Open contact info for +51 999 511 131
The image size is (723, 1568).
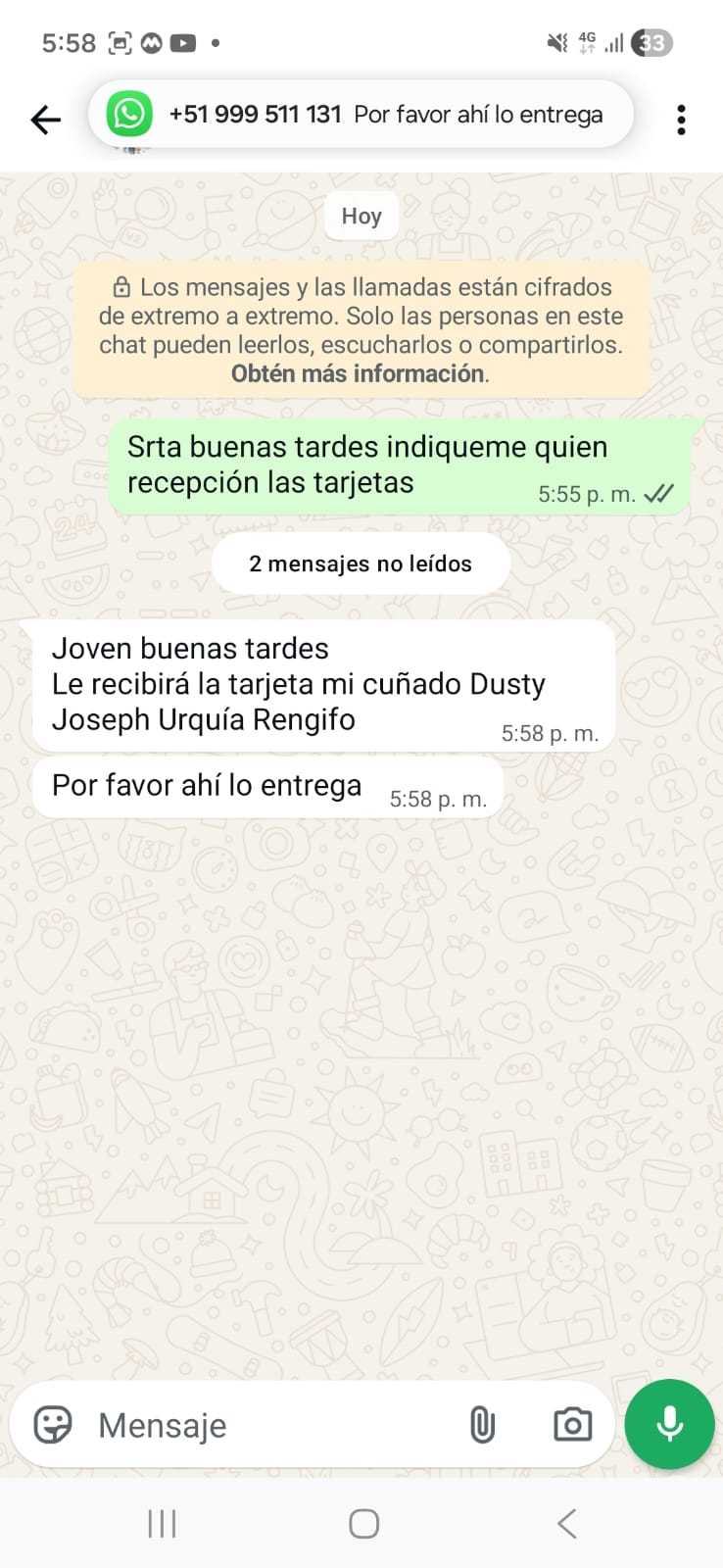point(255,115)
